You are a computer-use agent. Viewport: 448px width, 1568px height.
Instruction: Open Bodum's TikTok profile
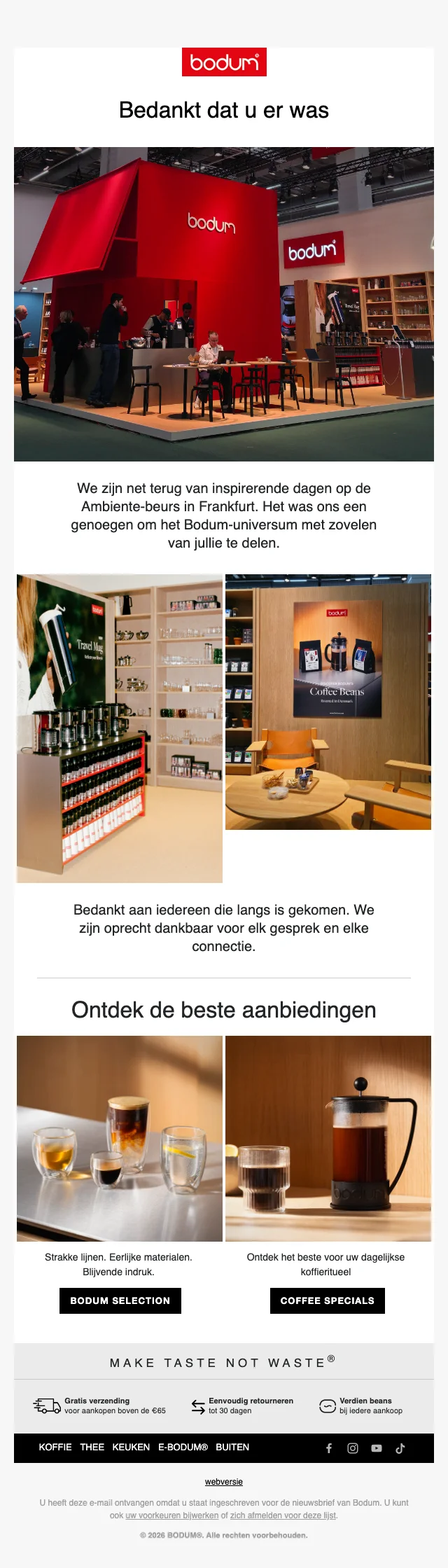[400, 1448]
